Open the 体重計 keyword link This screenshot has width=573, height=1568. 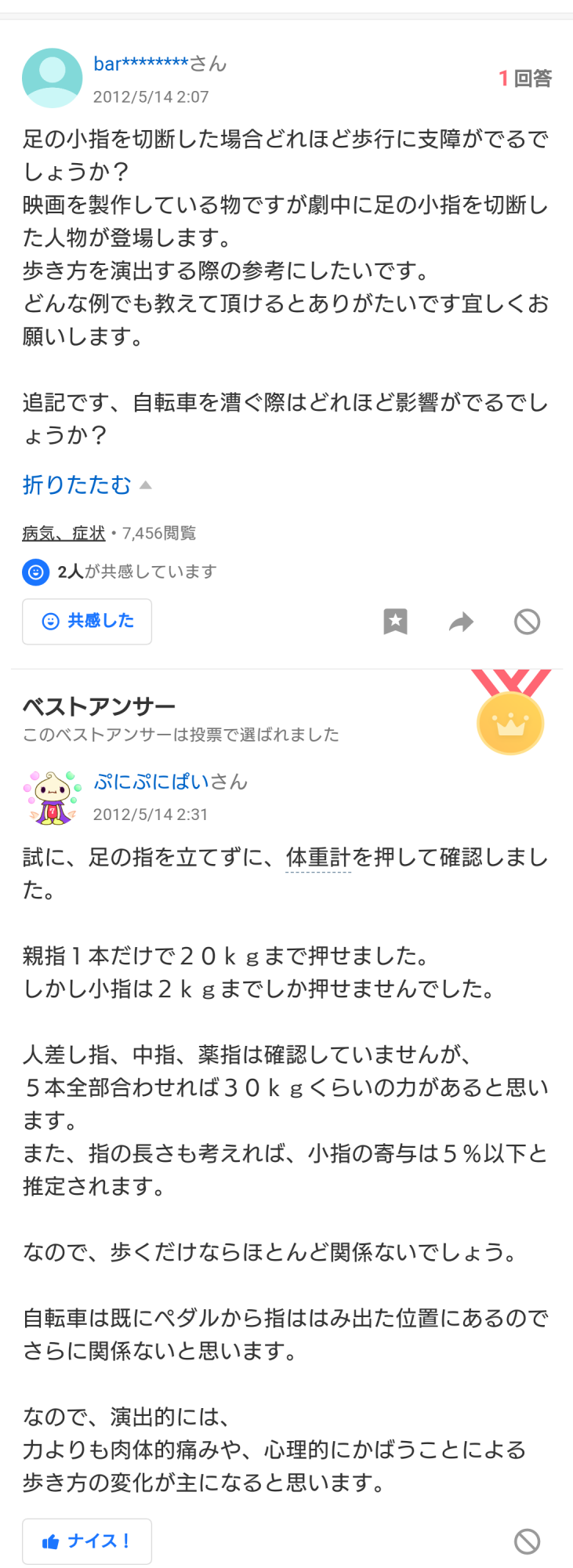click(x=317, y=858)
